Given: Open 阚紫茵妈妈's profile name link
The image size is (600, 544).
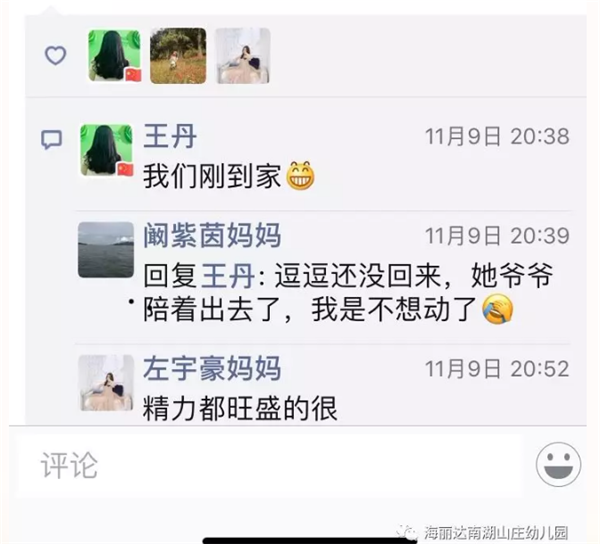Looking at the screenshot, I should point(212,236).
